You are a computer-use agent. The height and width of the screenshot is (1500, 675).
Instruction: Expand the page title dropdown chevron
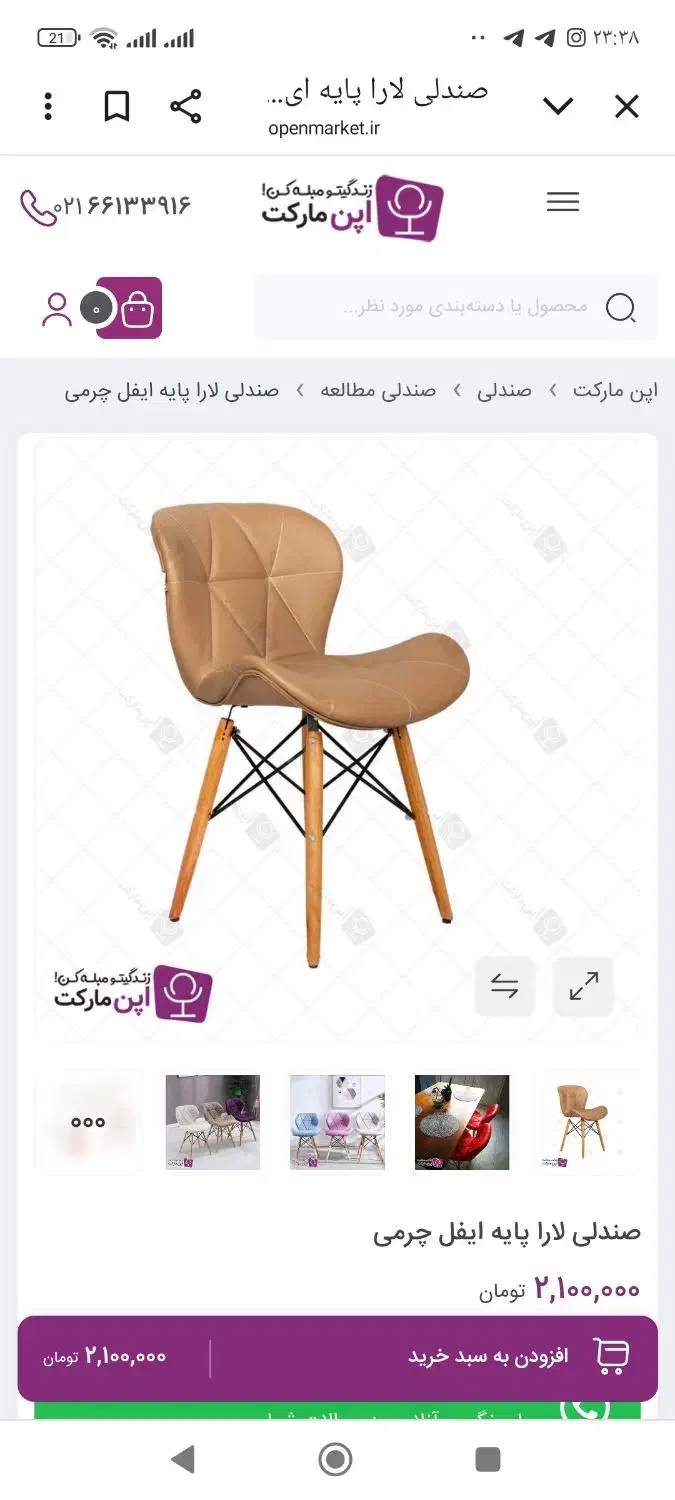(558, 107)
